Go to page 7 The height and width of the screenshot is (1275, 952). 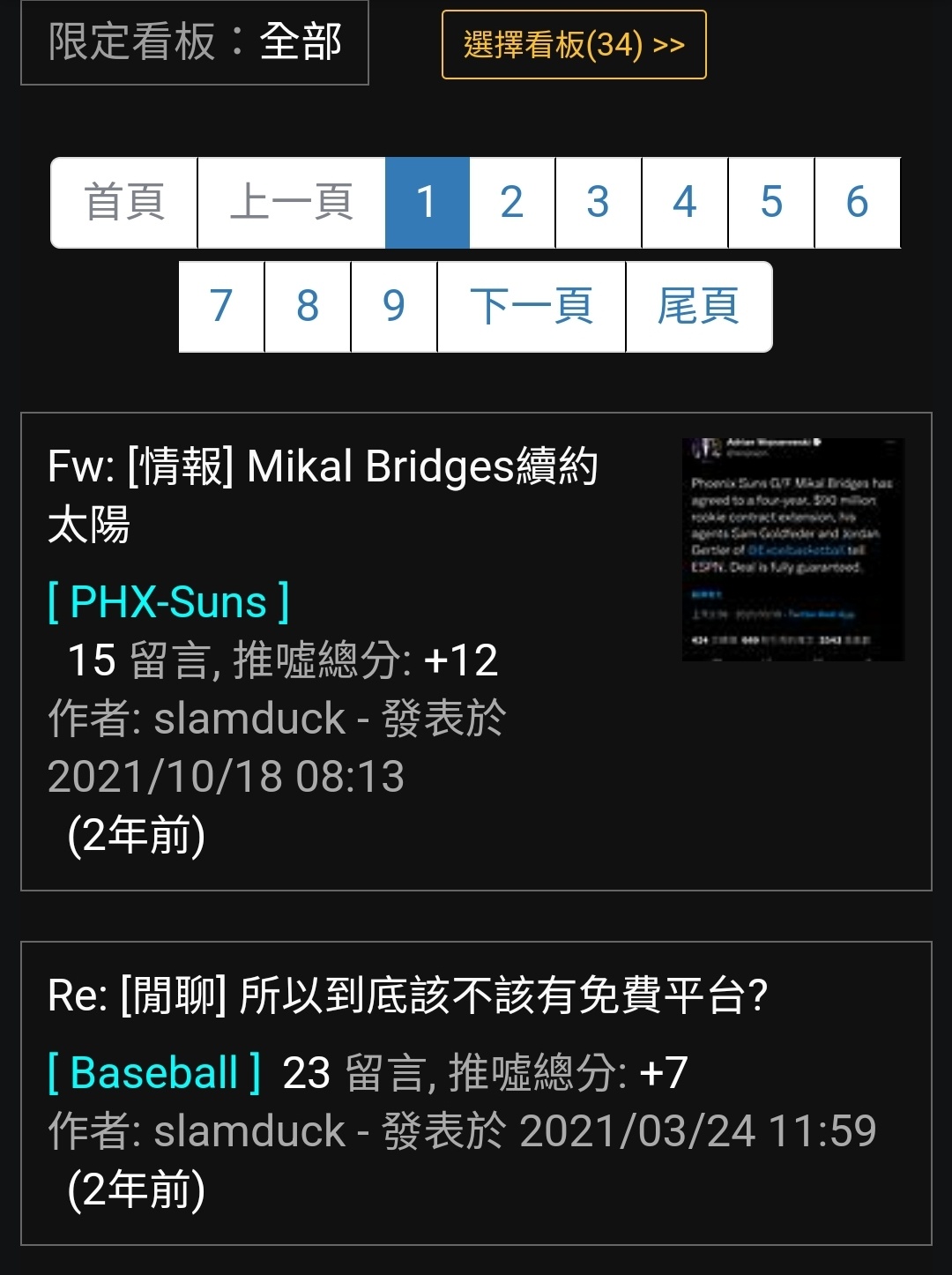tap(221, 307)
